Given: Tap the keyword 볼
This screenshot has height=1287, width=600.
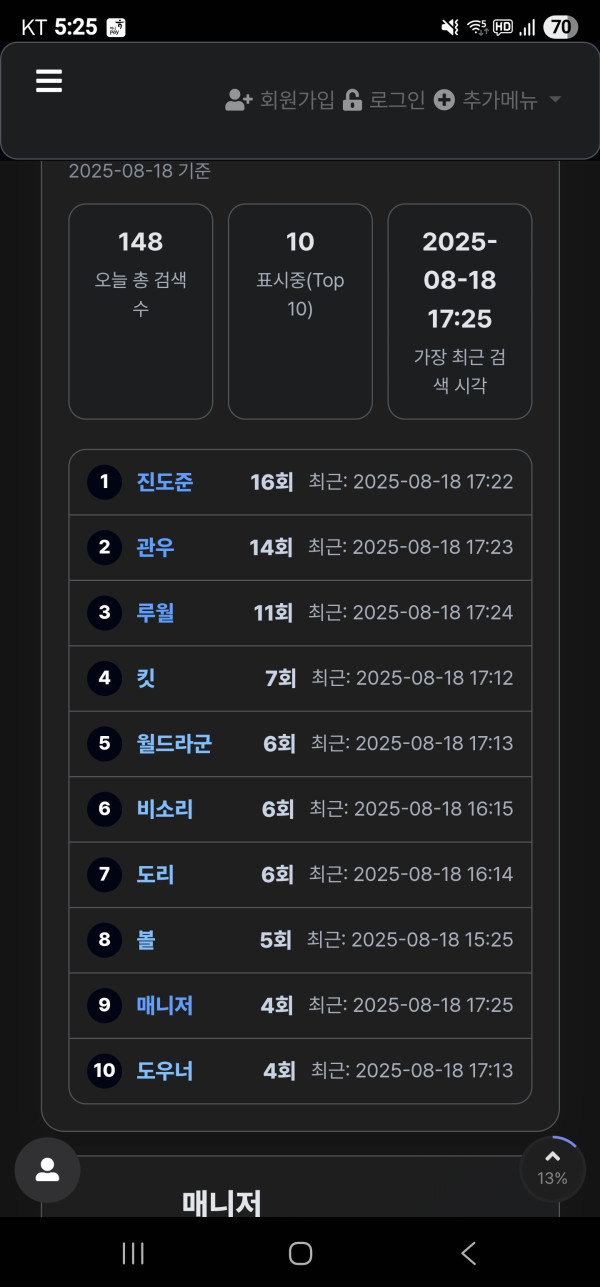Looking at the screenshot, I should [146, 940].
